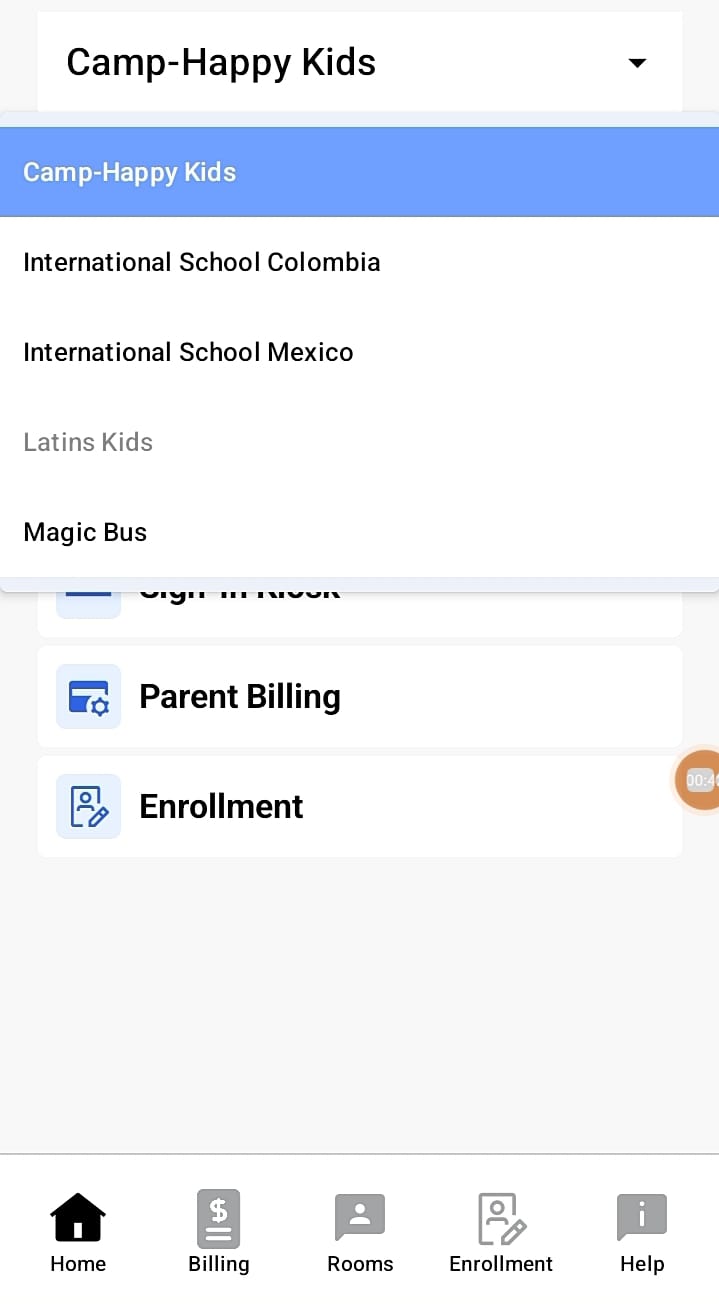This screenshot has height=1304, width=719.
Task: Open the Help tab
Action: [x=642, y=1233]
